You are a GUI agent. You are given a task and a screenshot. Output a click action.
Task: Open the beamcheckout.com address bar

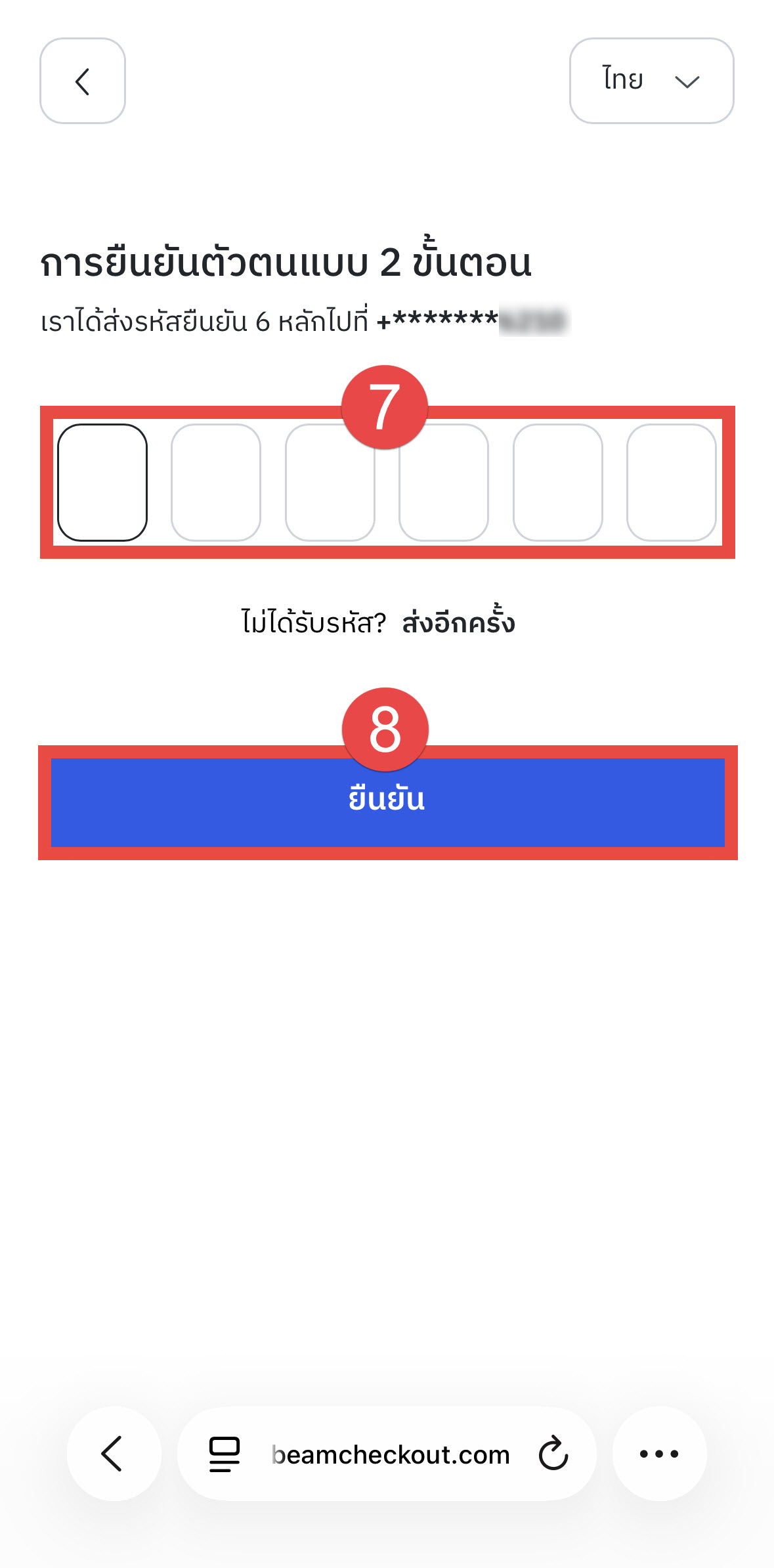tap(391, 1454)
